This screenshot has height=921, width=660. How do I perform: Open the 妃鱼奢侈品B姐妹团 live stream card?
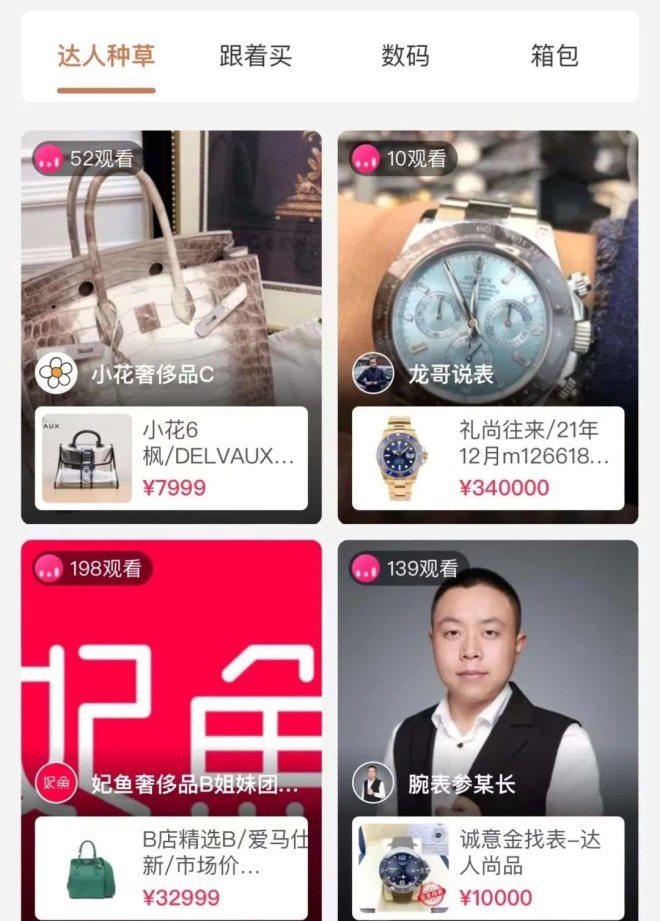pyautogui.click(x=171, y=670)
